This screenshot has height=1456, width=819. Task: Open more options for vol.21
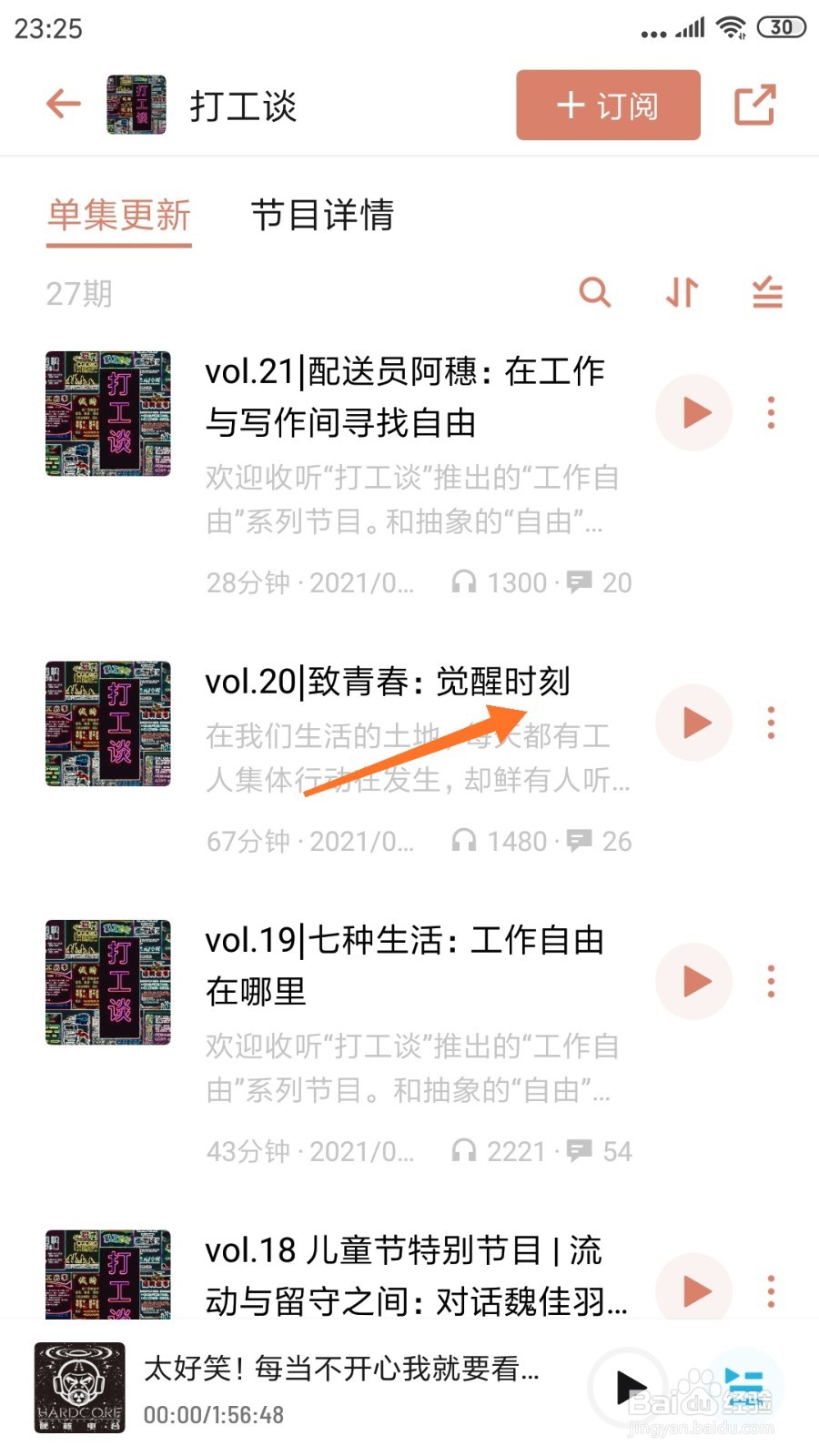coord(771,413)
